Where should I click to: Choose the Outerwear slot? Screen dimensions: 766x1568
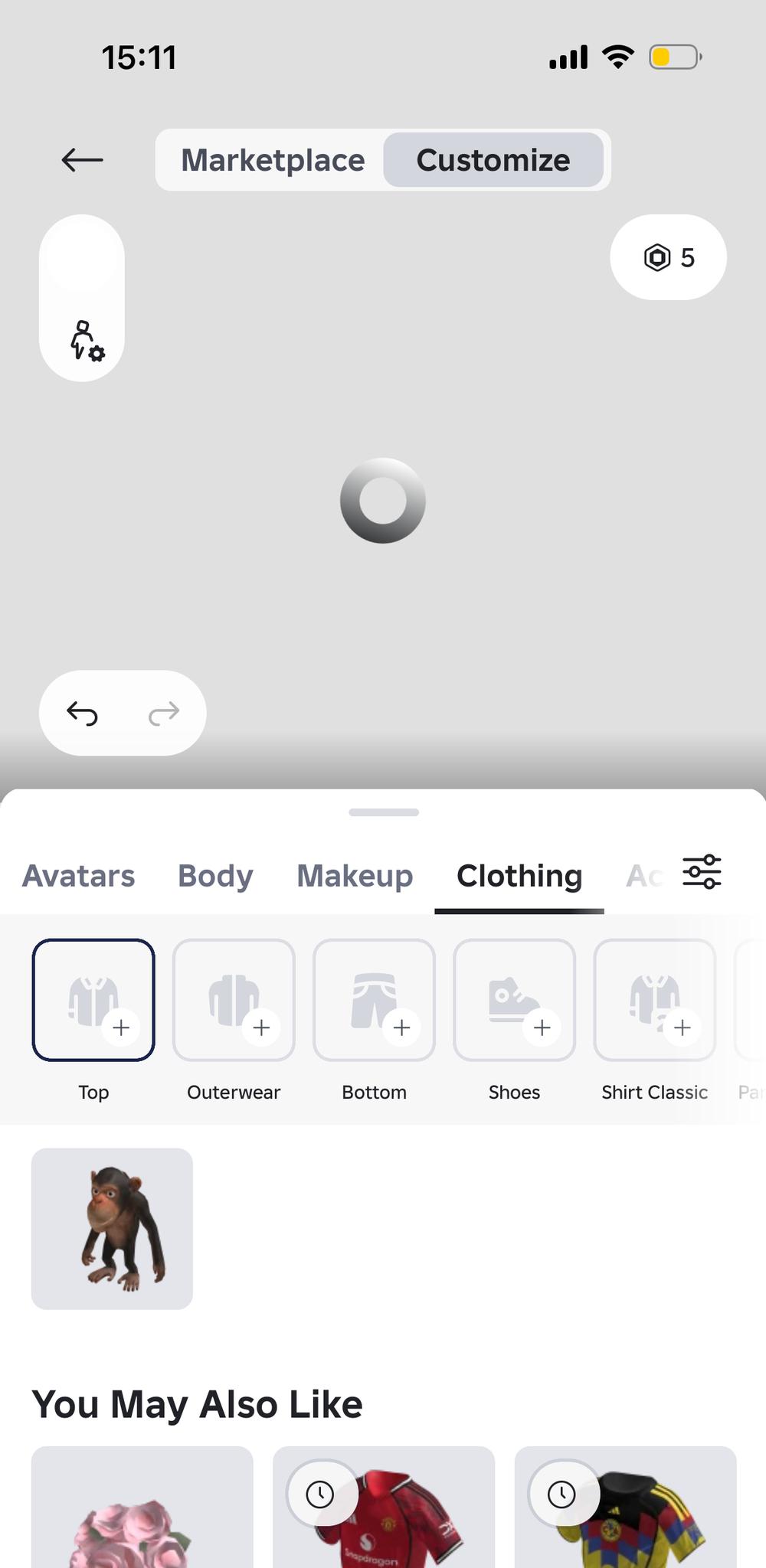tap(234, 1000)
